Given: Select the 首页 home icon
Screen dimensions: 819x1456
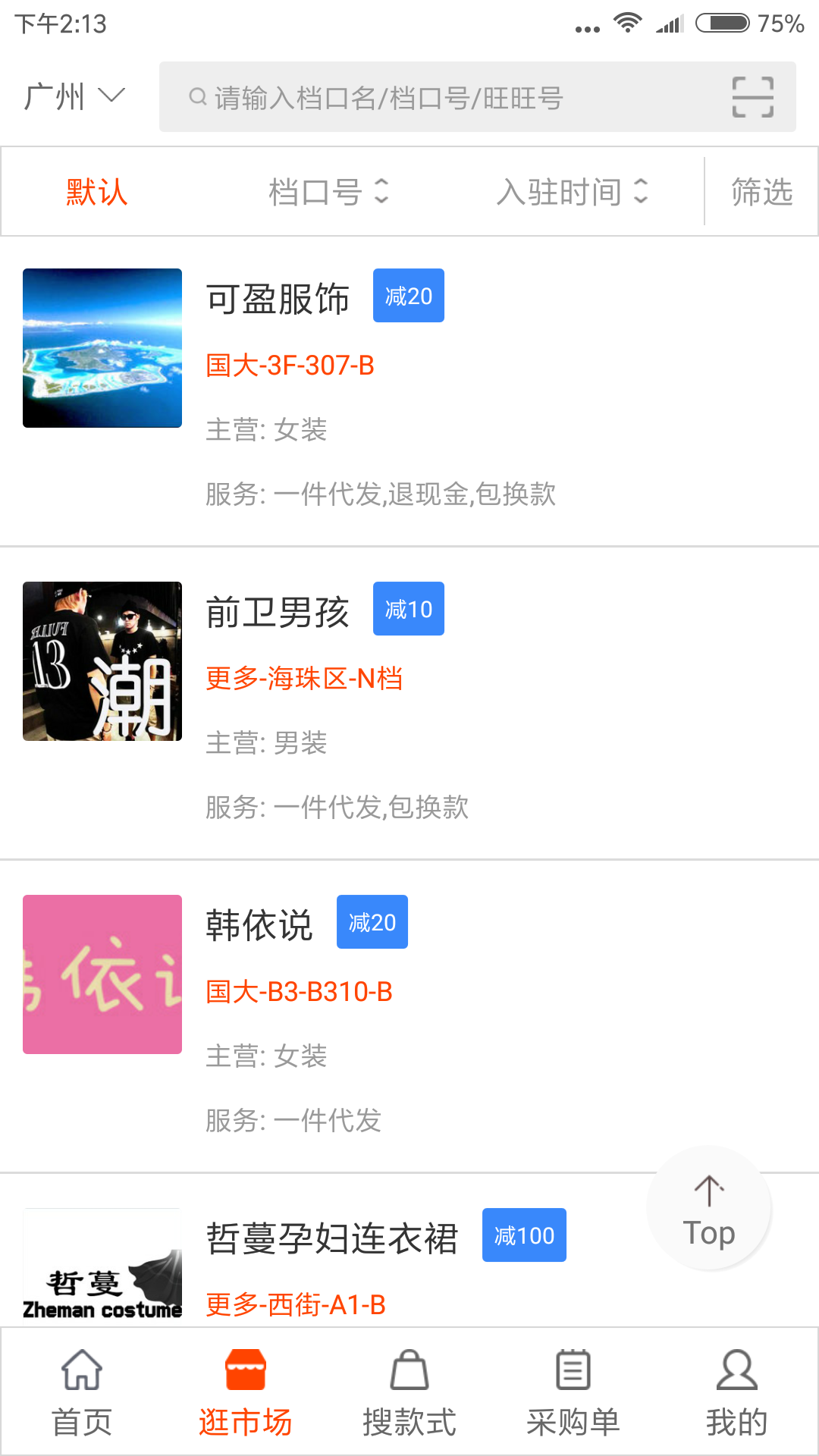Looking at the screenshot, I should pyautogui.click(x=80, y=1371).
